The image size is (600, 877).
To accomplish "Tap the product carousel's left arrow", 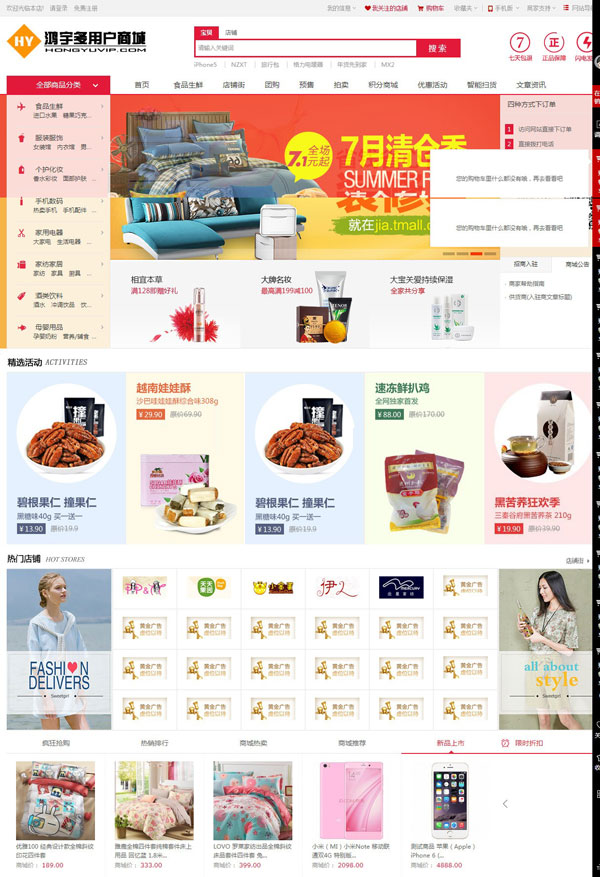I will 505,803.
